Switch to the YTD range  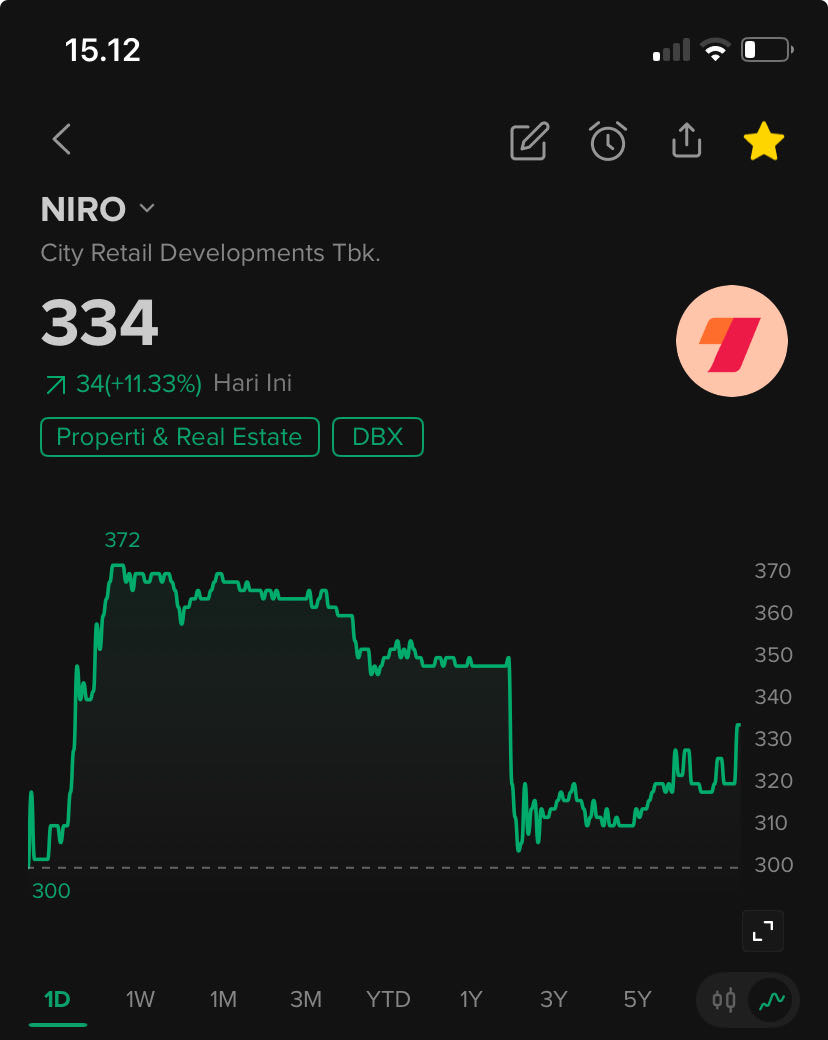[x=388, y=999]
